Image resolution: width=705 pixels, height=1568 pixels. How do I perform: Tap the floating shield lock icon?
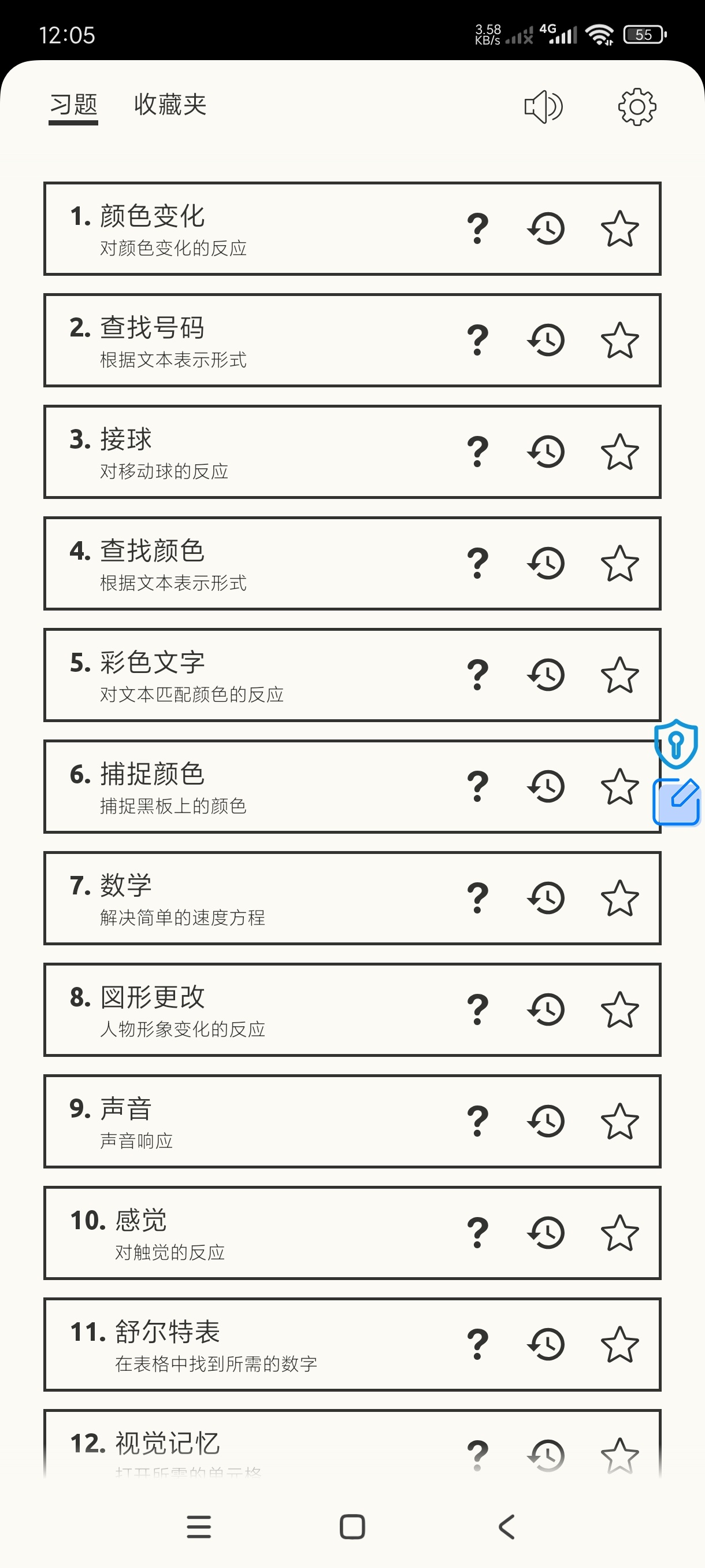[x=676, y=744]
